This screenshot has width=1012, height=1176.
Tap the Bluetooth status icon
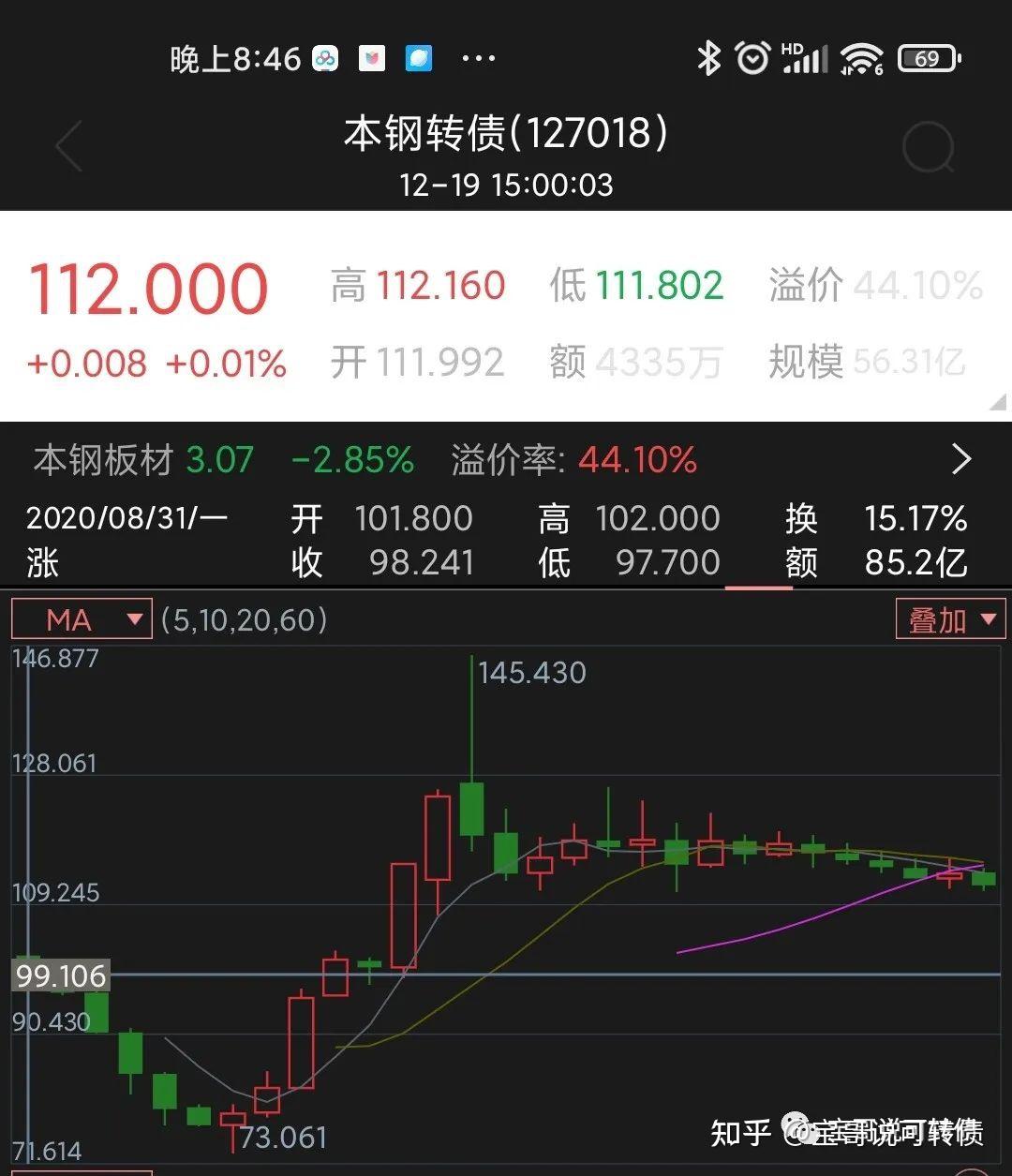tap(707, 58)
